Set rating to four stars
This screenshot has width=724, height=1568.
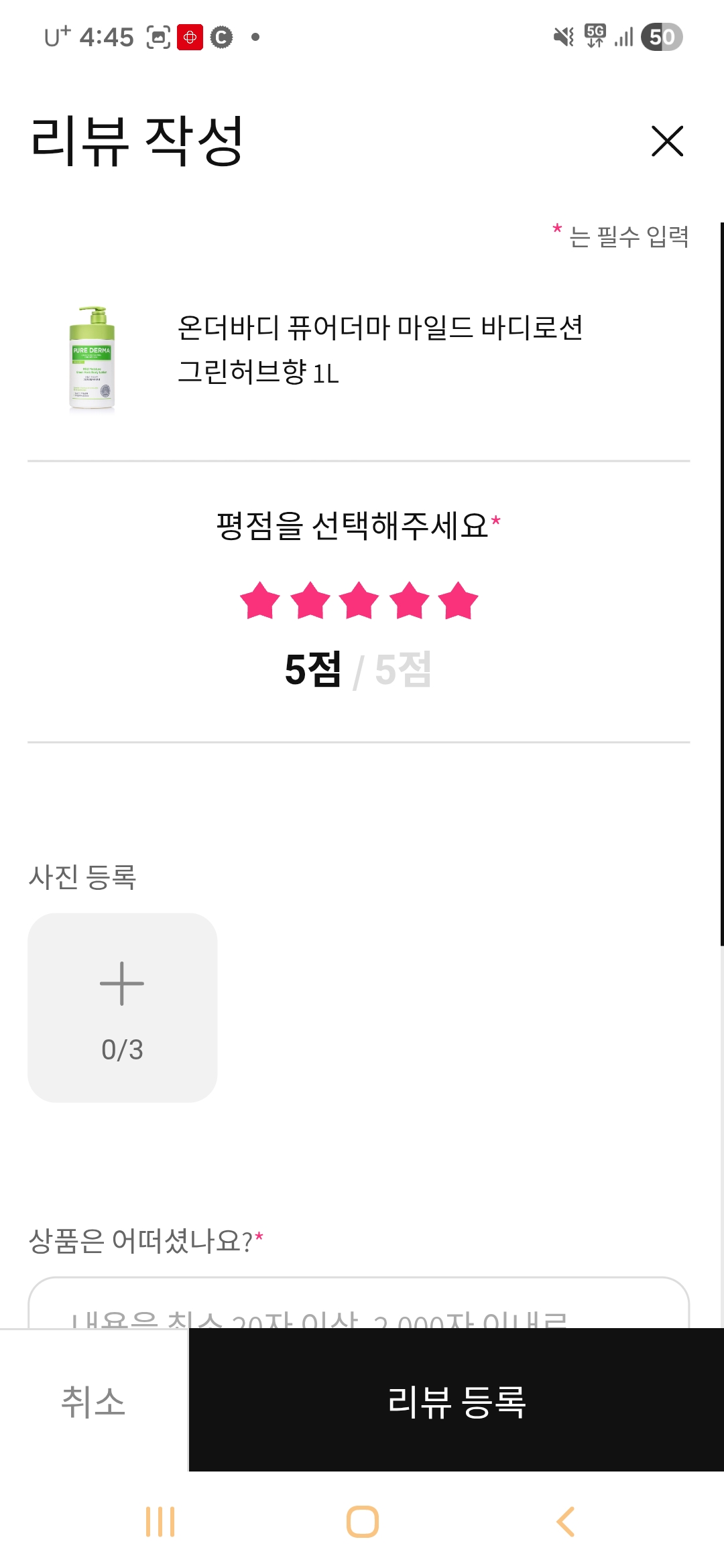point(409,601)
